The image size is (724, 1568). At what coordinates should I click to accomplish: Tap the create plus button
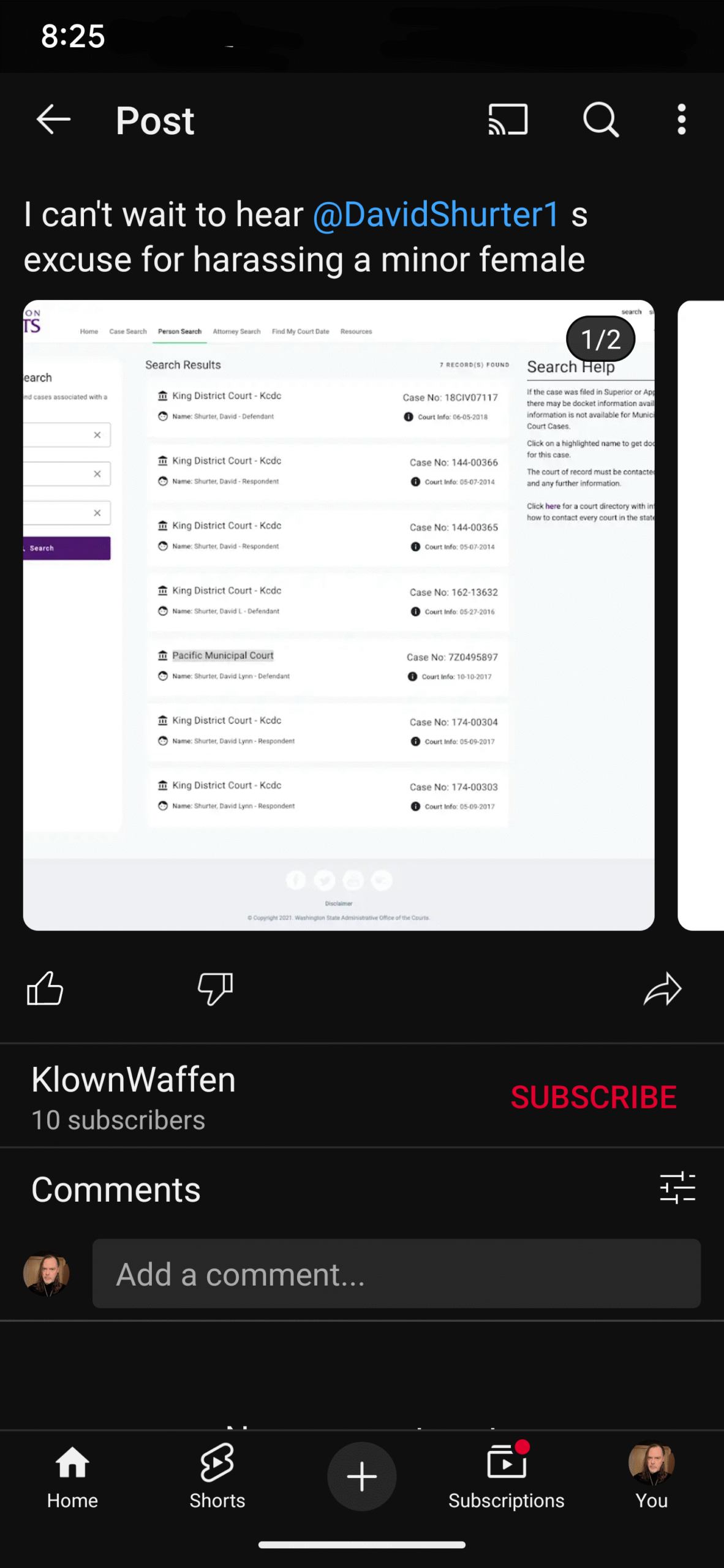(361, 1476)
